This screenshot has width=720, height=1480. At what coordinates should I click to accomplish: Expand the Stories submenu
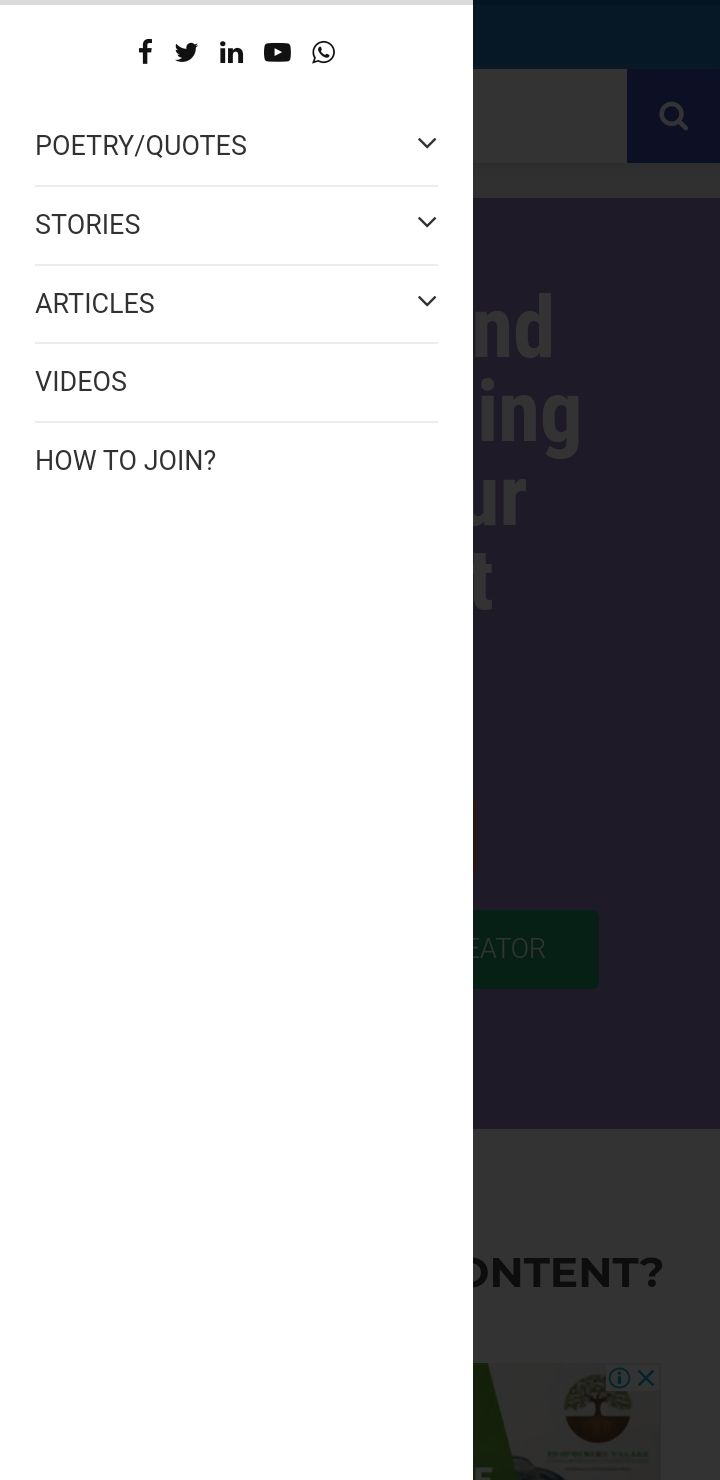point(427,222)
